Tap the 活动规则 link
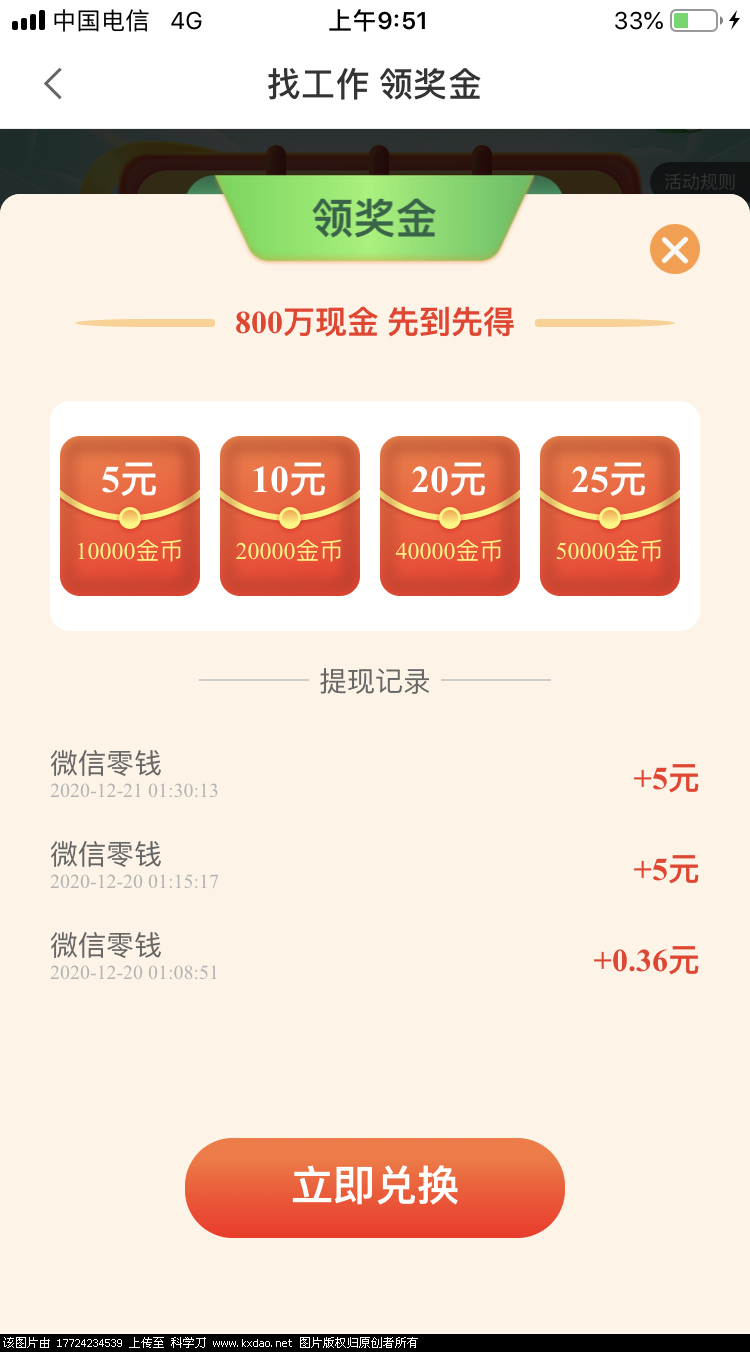The image size is (750, 1352). 702,180
